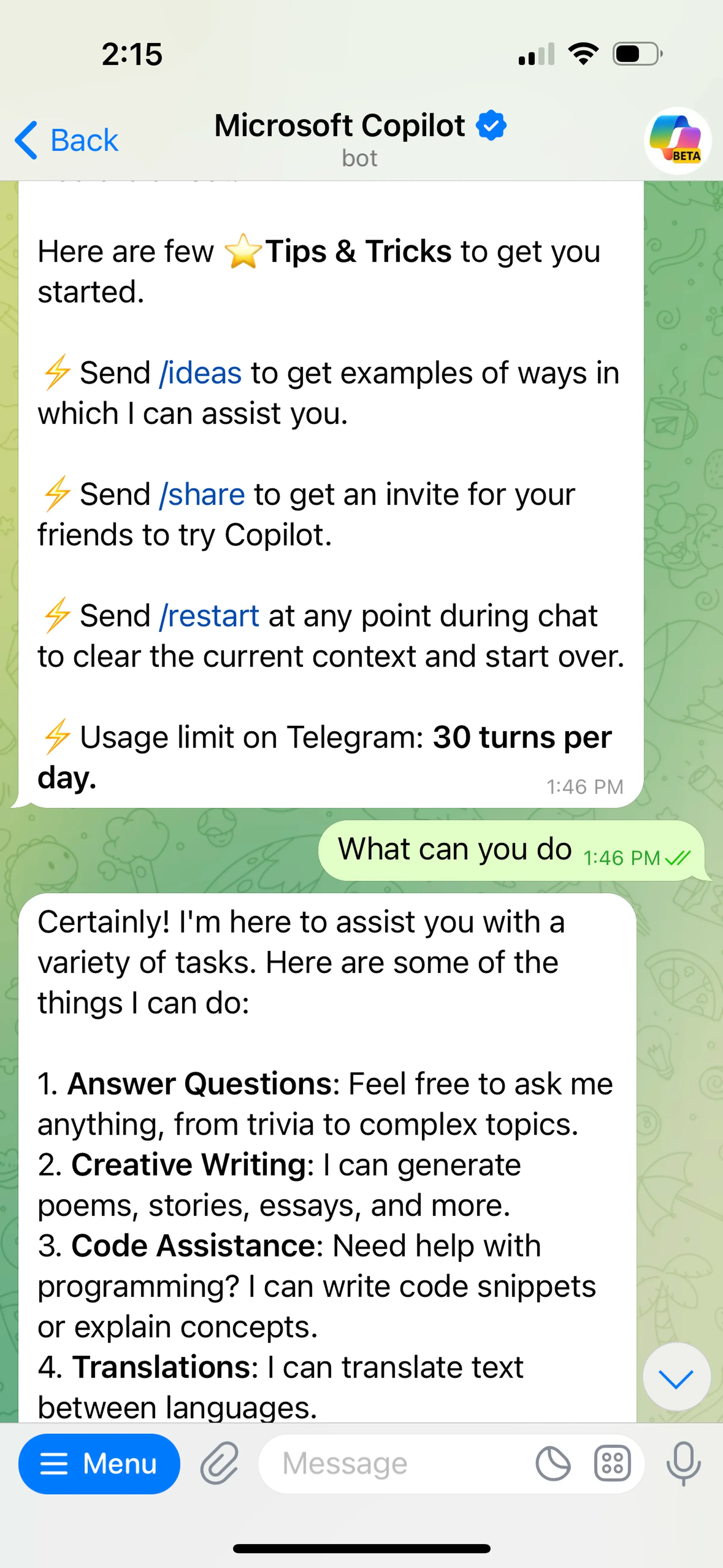Viewport: 723px width, 1568px height.
Task: Open the attachment paperclip icon
Action: (x=218, y=1463)
